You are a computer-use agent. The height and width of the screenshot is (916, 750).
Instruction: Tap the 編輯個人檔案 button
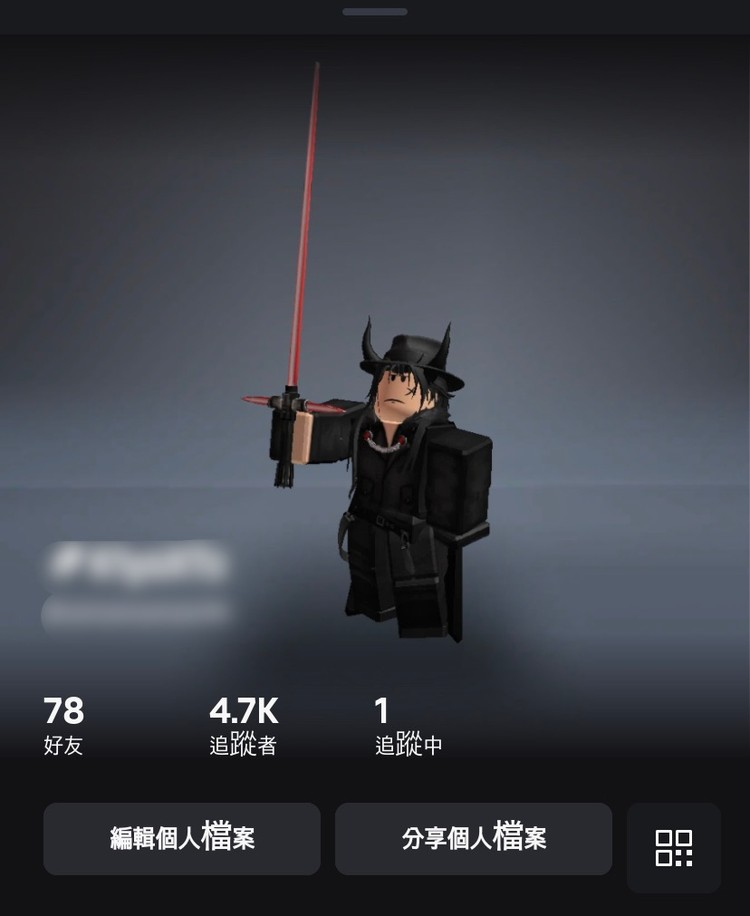[x=182, y=838]
